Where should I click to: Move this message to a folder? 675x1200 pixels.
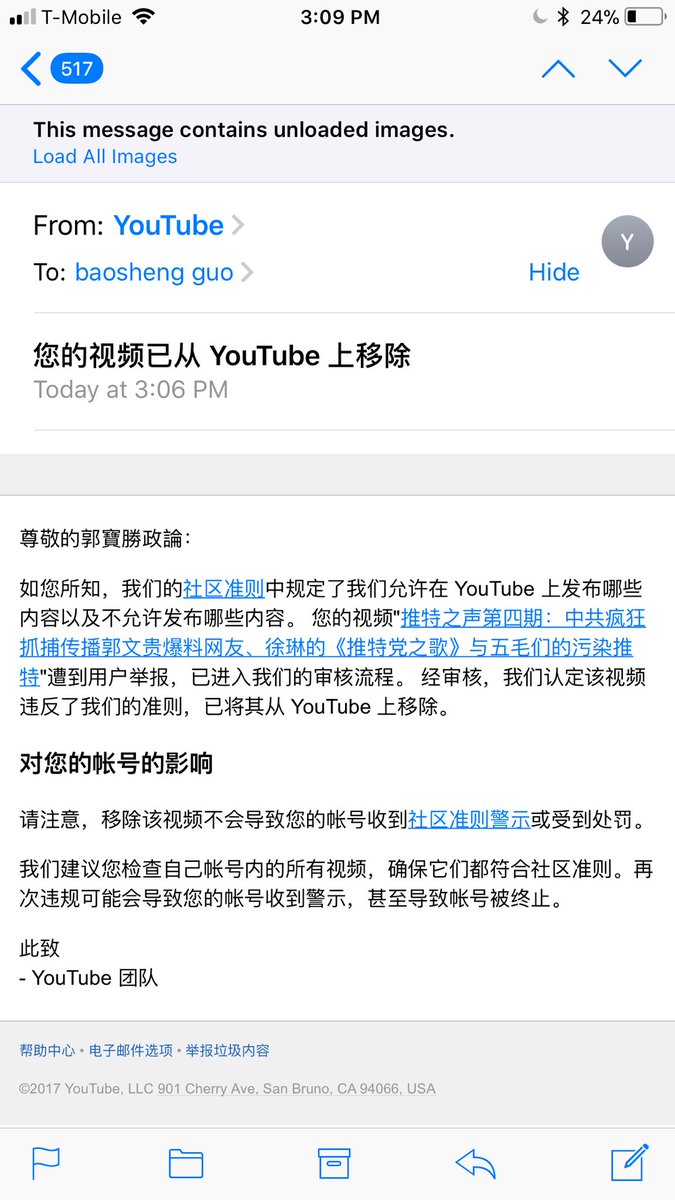click(x=186, y=1163)
